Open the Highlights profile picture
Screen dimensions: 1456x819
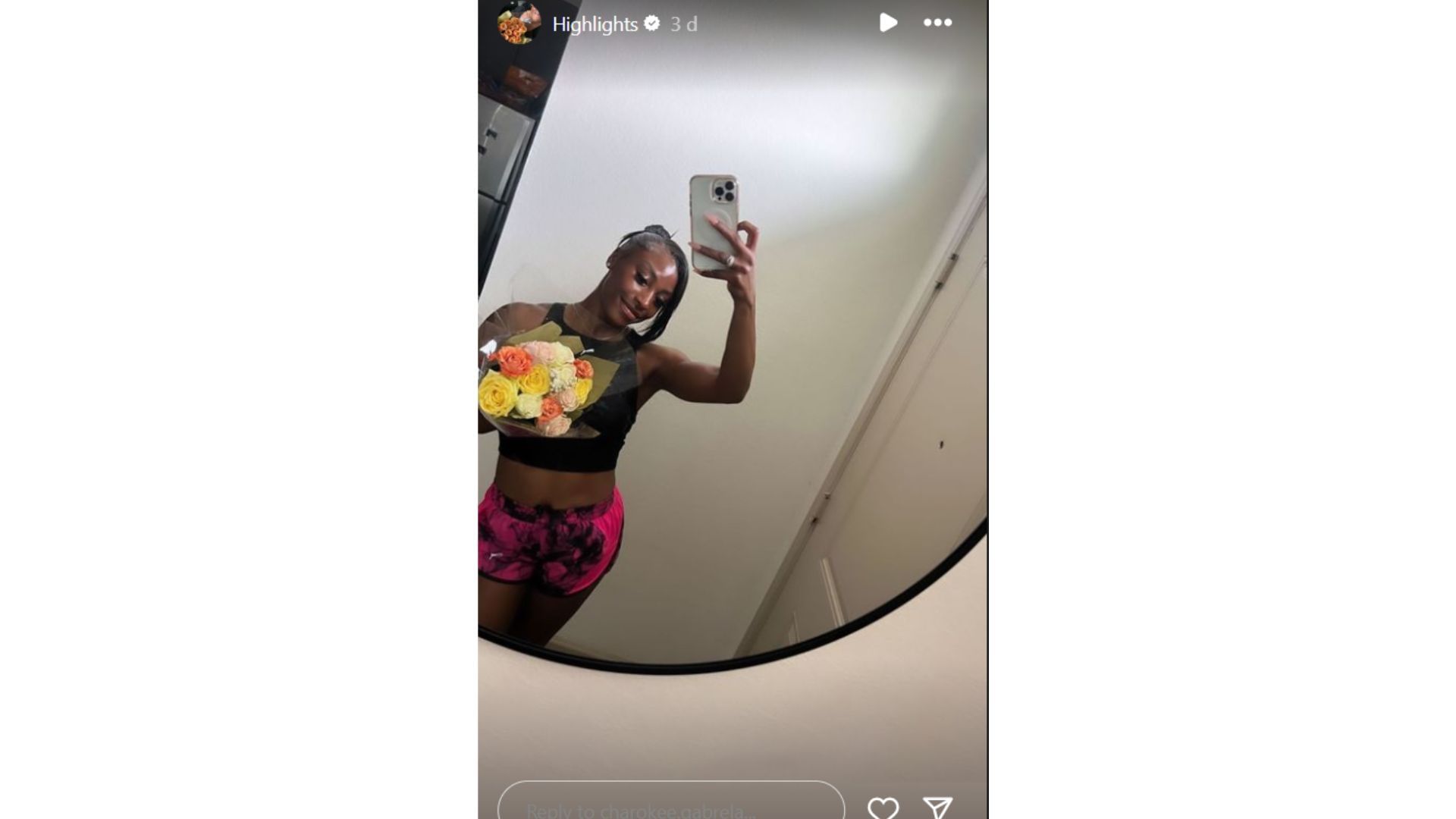click(x=519, y=23)
